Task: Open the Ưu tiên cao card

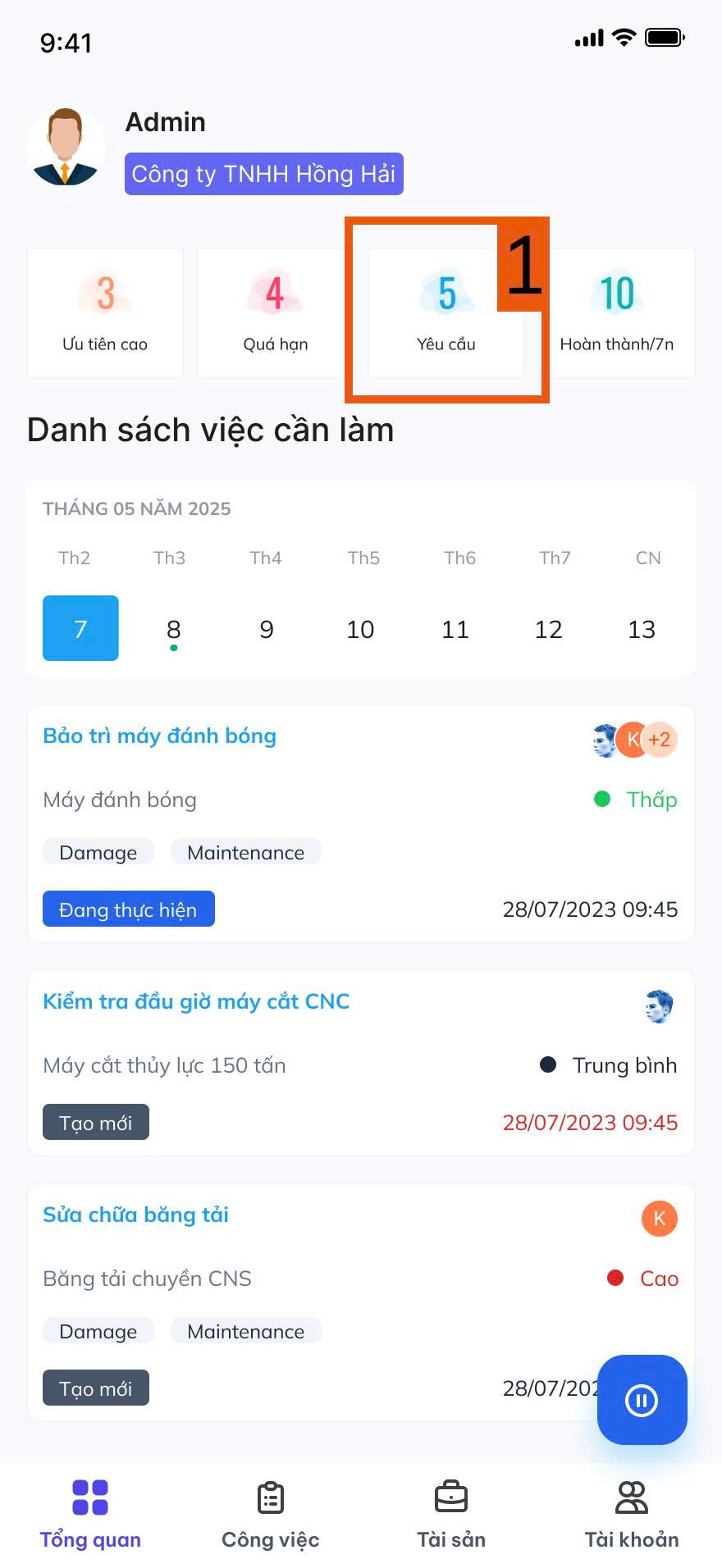Action: [x=105, y=313]
